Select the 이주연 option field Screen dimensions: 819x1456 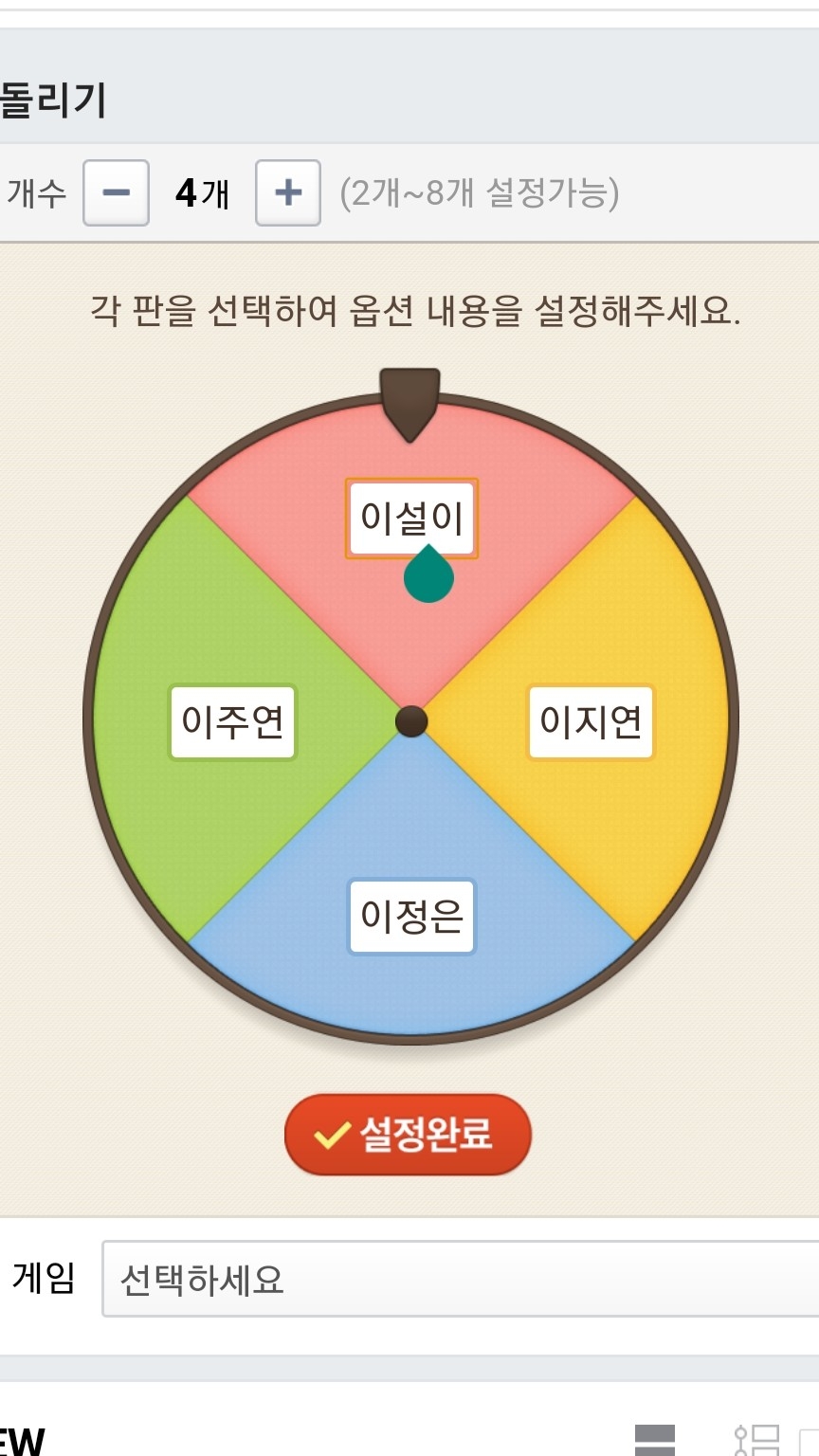233,722
